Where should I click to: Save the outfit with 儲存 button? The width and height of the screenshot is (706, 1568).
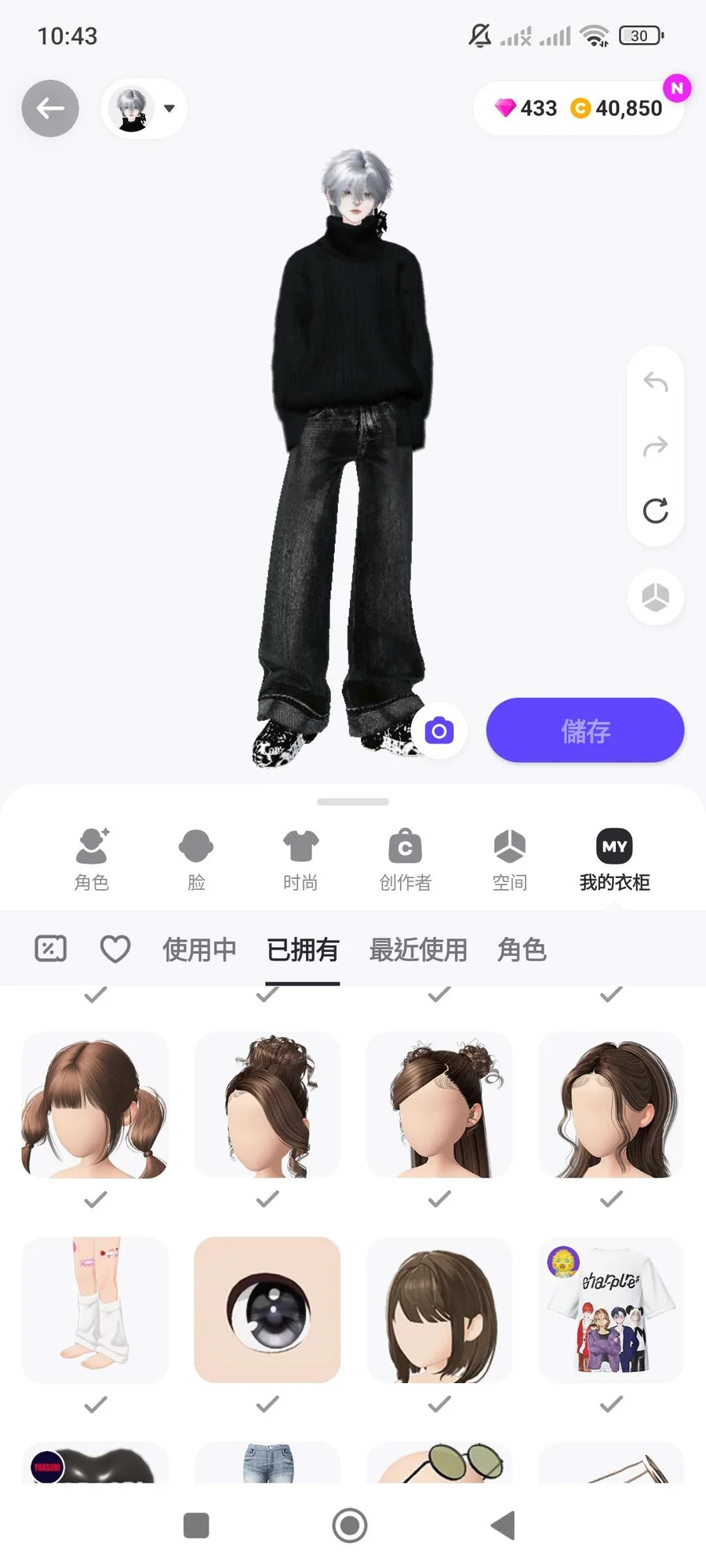click(x=585, y=731)
